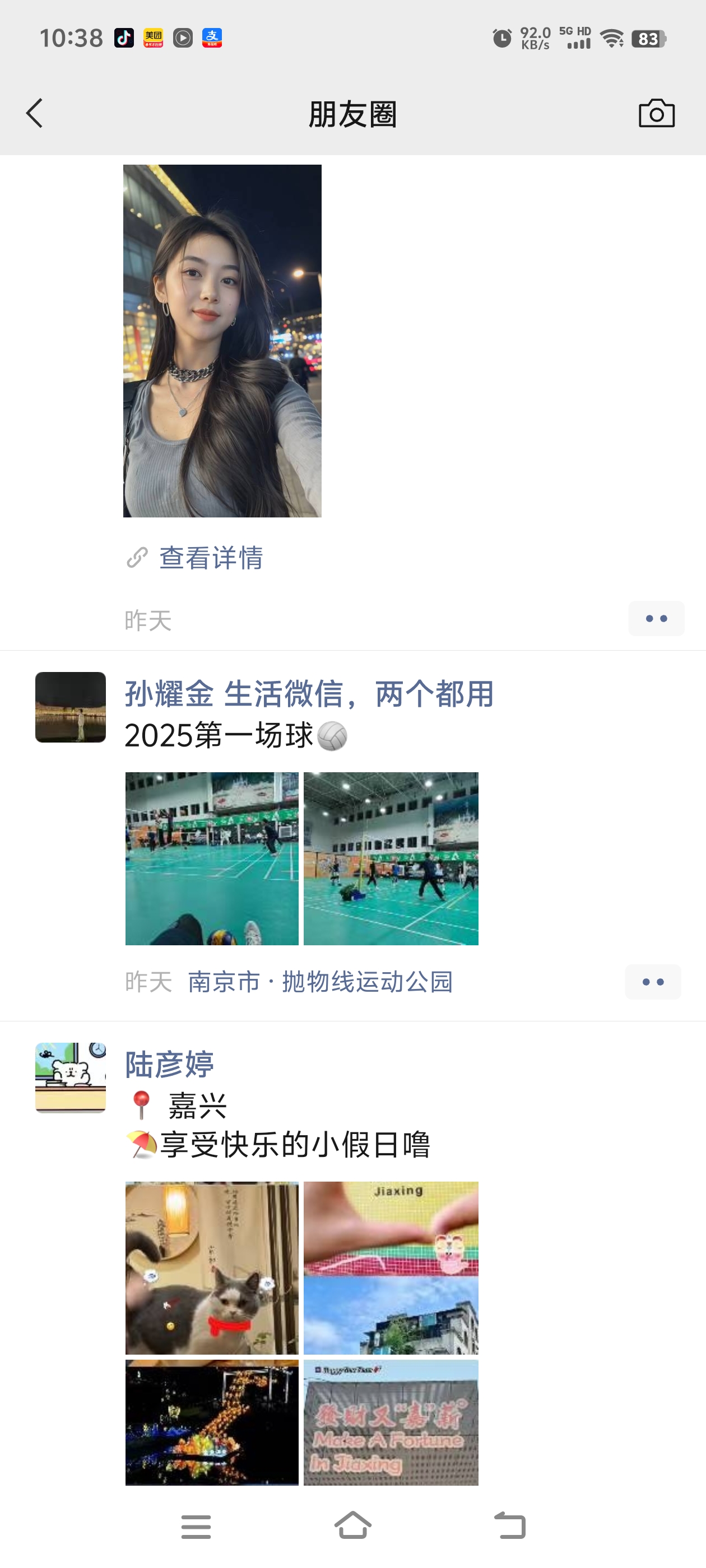View the Make A Fortune In Jiaxing photo
The width and height of the screenshot is (706, 1568).
click(x=391, y=1422)
